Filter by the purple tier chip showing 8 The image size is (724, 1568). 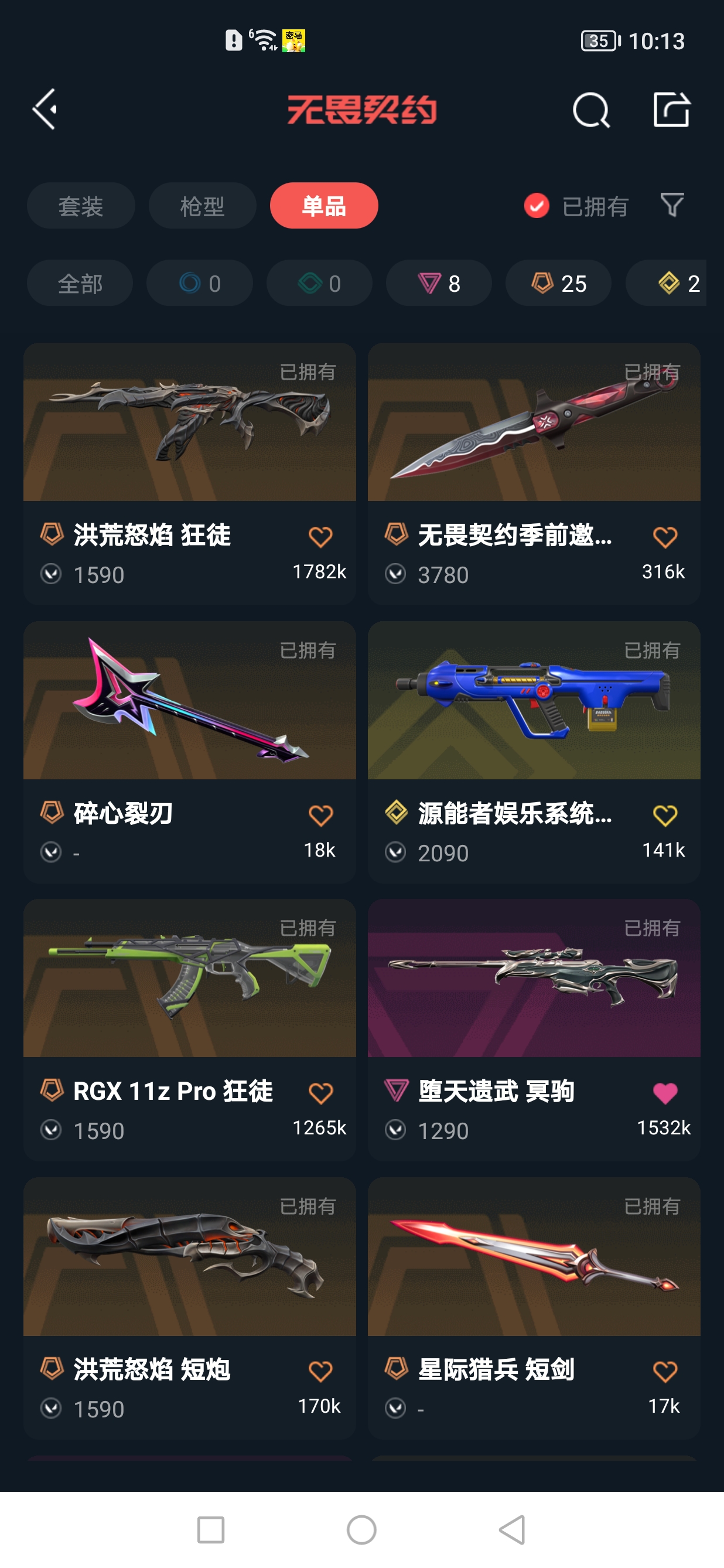point(439,283)
